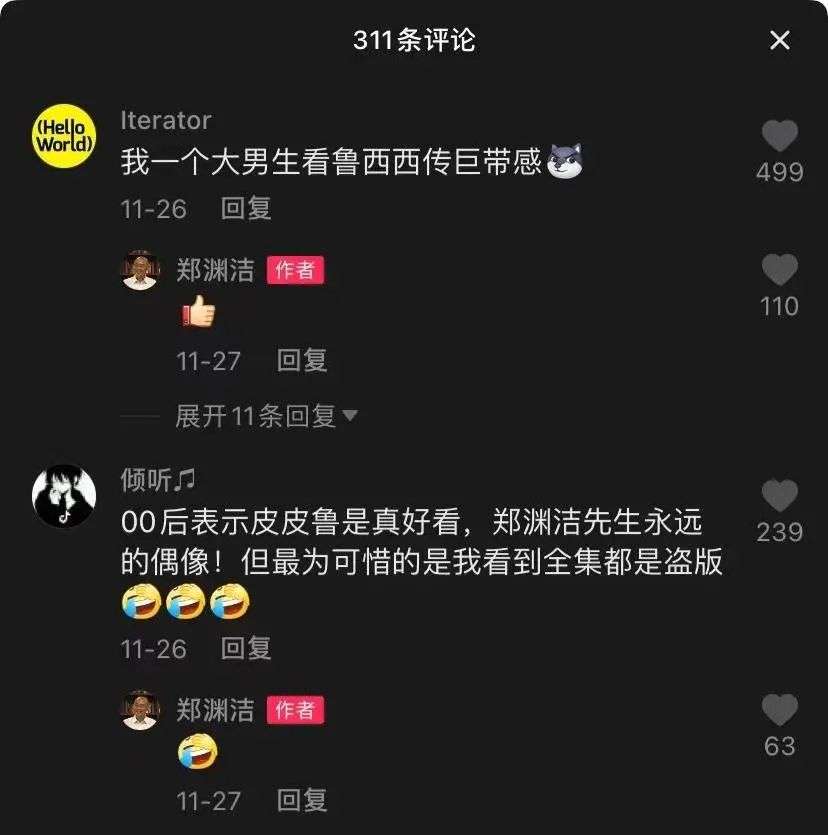The height and width of the screenshot is (835, 828).
Task: Like Iterator's comment about 鲁西西传
Action: 779,137
